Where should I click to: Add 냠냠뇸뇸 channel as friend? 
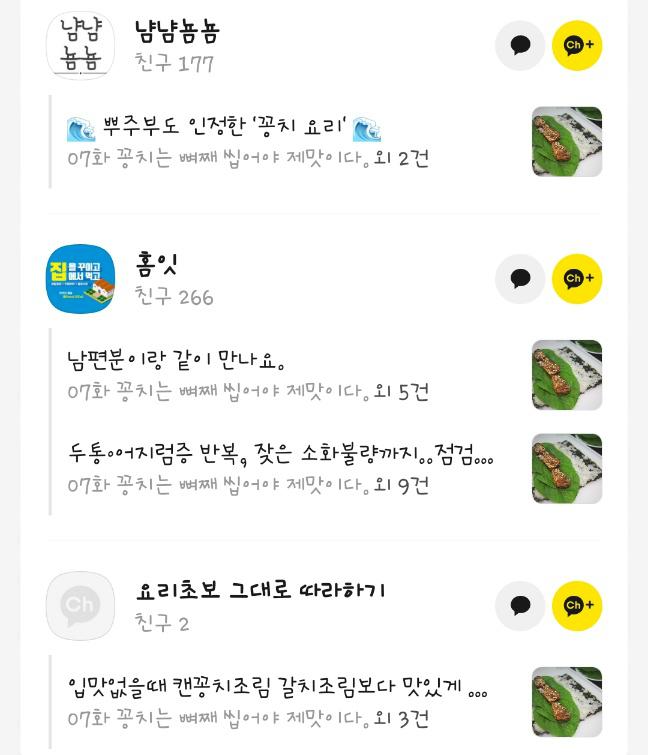(x=577, y=45)
